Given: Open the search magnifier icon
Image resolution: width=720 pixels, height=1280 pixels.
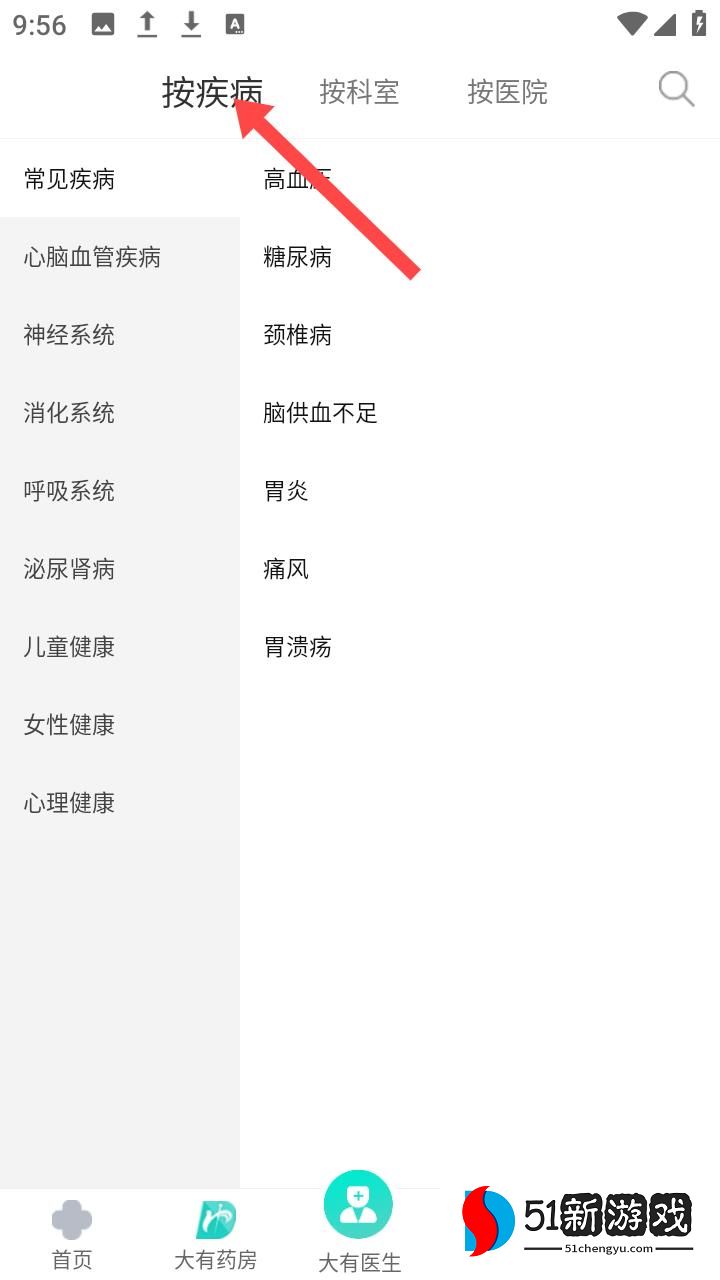Looking at the screenshot, I should 676,90.
